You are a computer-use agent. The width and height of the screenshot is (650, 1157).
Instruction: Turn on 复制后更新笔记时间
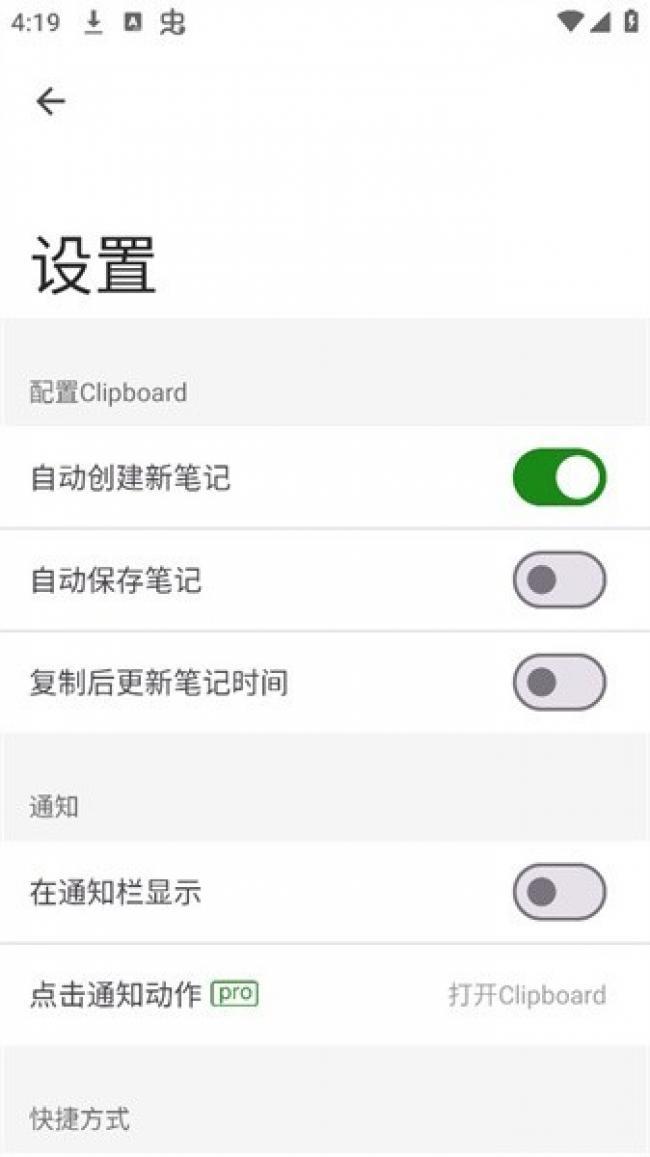coord(559,683)
